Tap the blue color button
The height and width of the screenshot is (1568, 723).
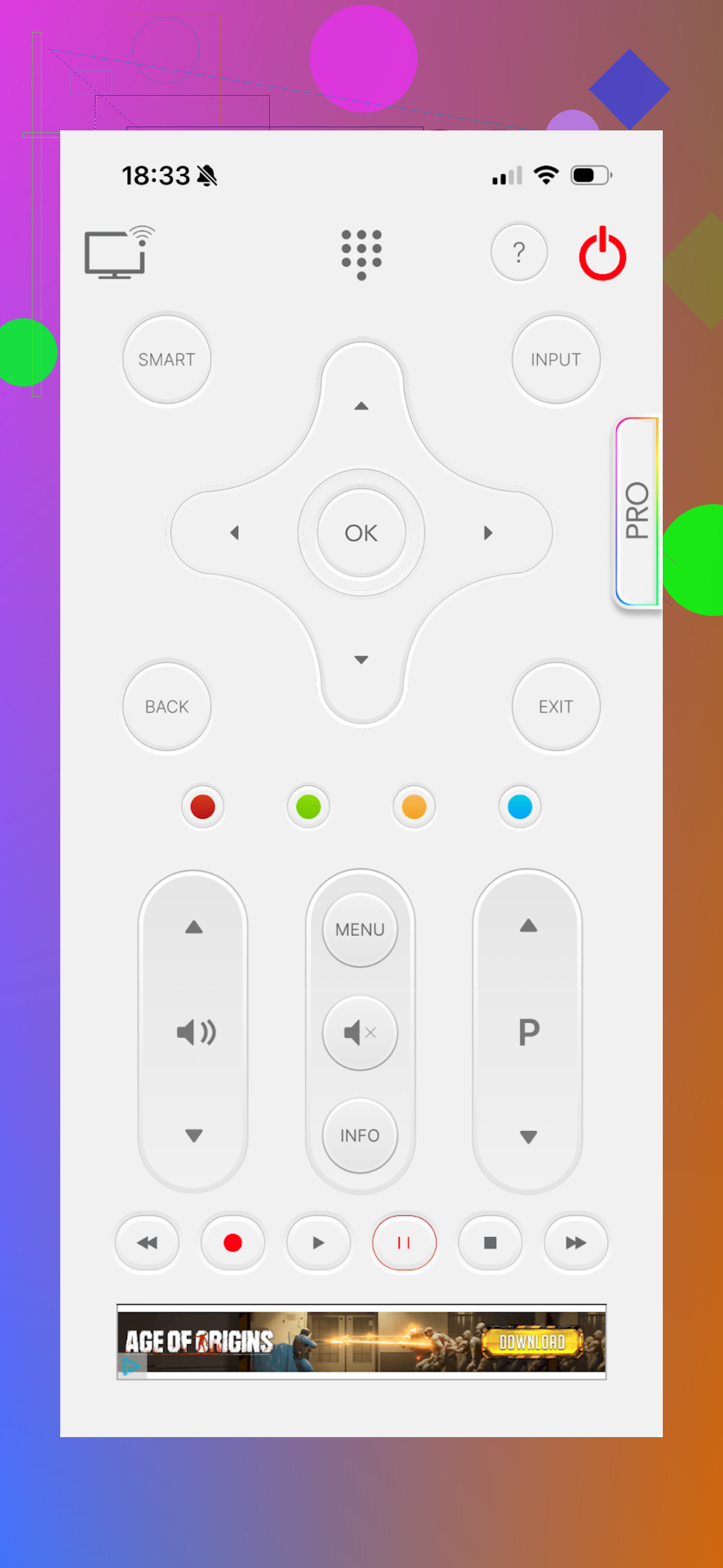coord(520,807)
